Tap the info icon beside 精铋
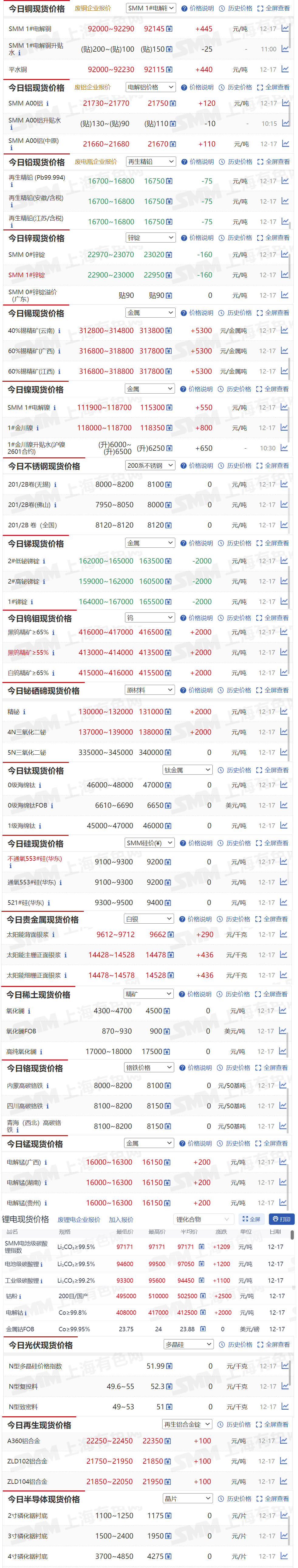Image resolution: width=298 pixels, height=1568 pixels. point(25,712)
